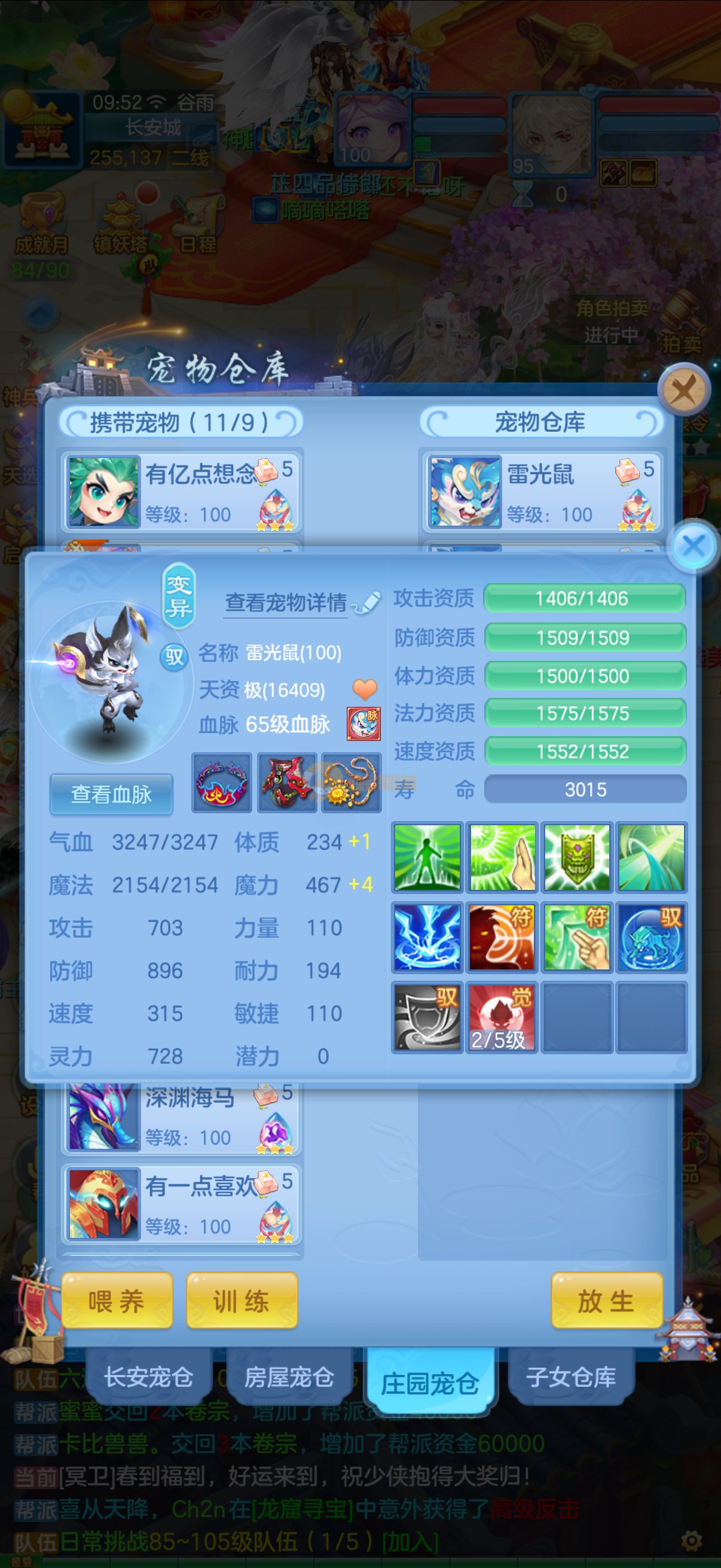Tap the necklace equipment slot
The height and width of the screenshot is (1568, 721).
[x=352, y=782]
